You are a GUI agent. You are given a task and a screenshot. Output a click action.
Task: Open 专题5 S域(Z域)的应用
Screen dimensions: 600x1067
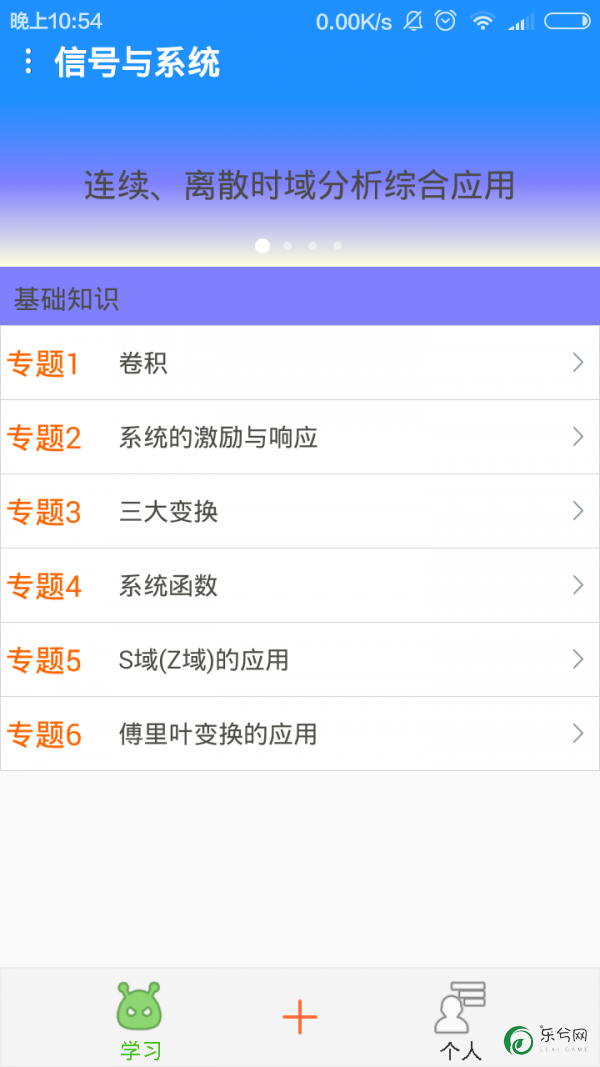[300, 659]
